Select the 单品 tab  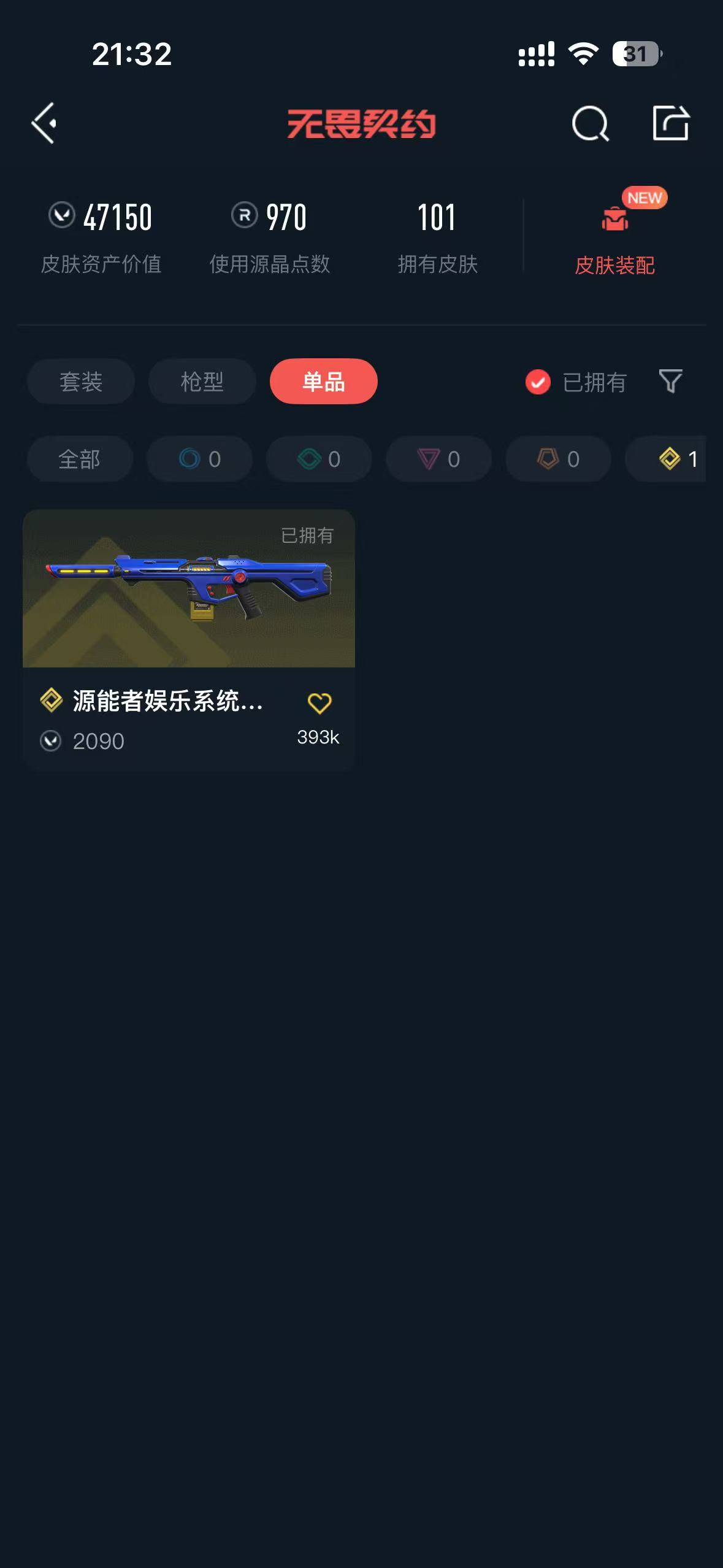(323, 382)
